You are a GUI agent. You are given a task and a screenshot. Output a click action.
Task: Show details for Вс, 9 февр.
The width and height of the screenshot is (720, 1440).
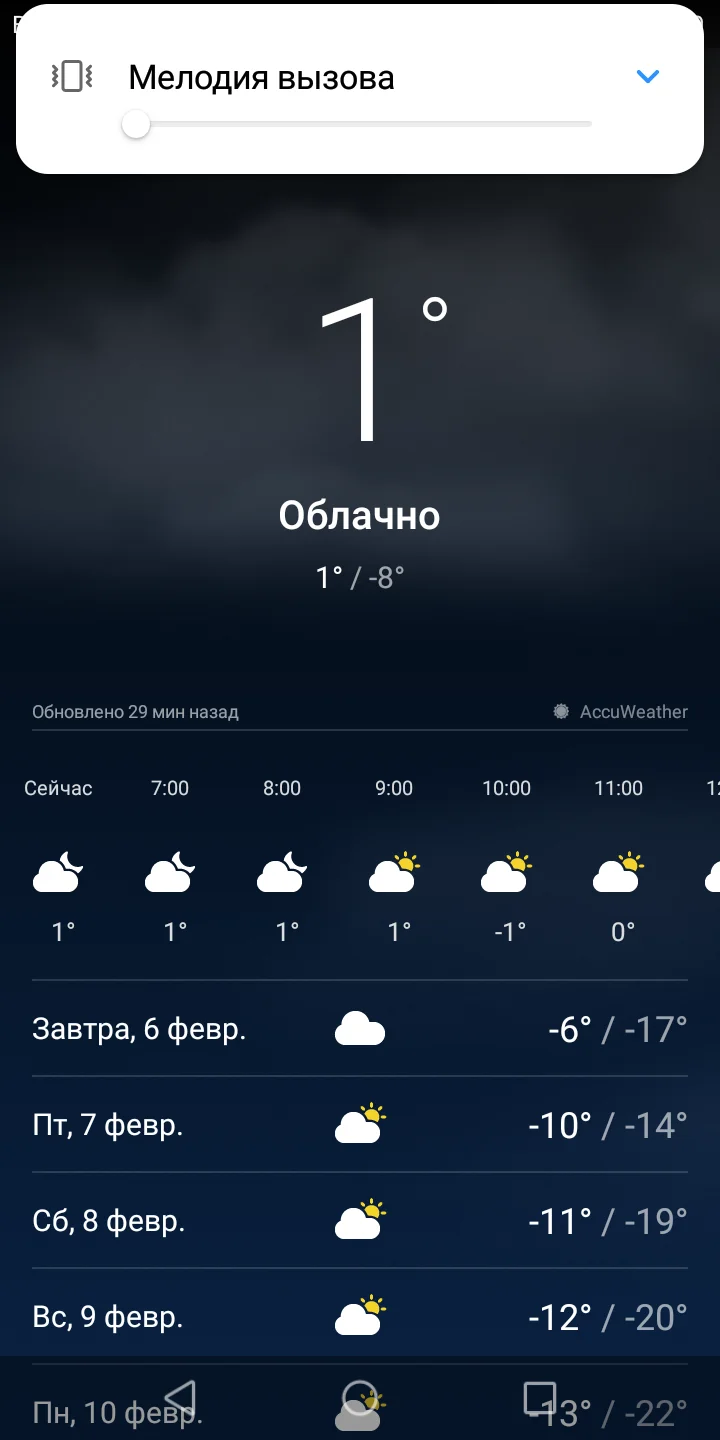pos(359,1317)
